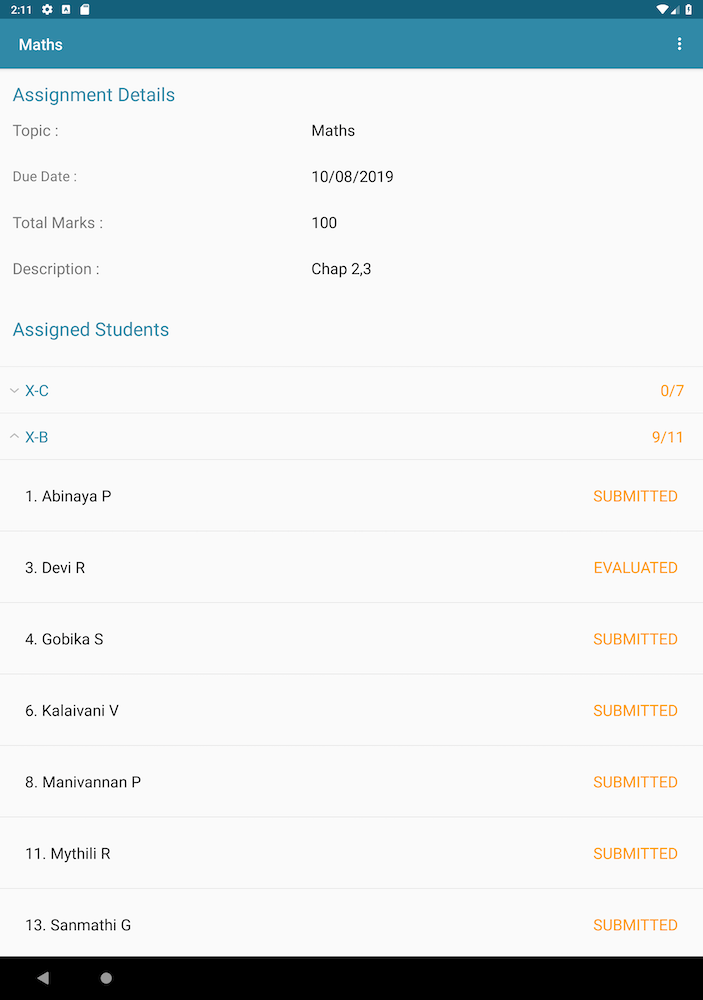703x1000 pixels.
Task: Go back using the system back button
Action: [43, 978]
